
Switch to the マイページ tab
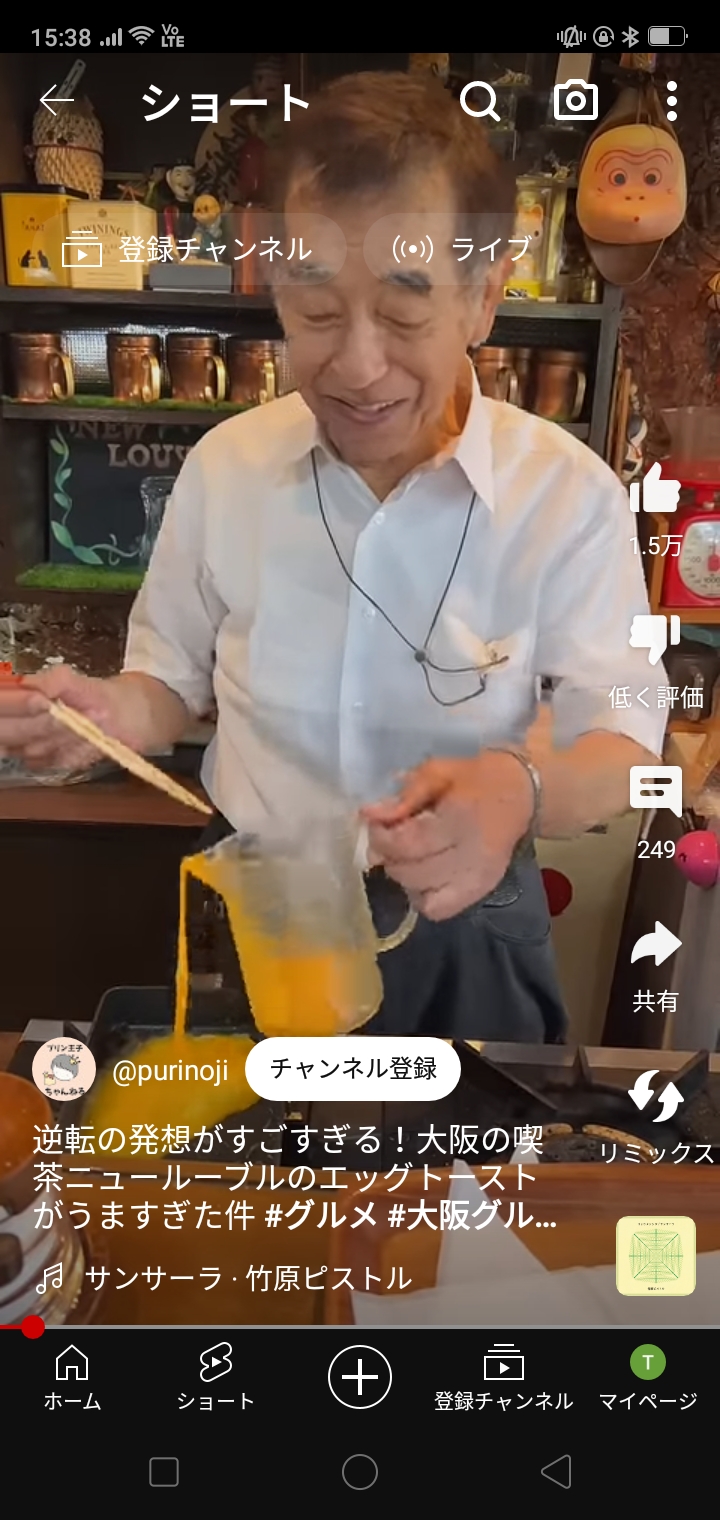point(648,1378)
